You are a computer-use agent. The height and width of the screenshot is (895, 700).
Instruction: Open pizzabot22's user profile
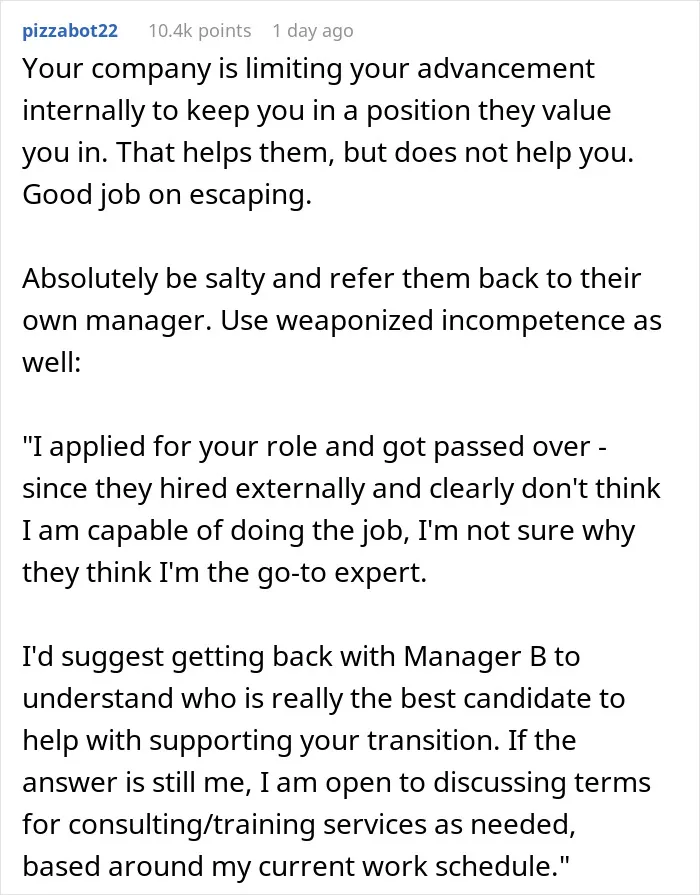coord(70,30)
